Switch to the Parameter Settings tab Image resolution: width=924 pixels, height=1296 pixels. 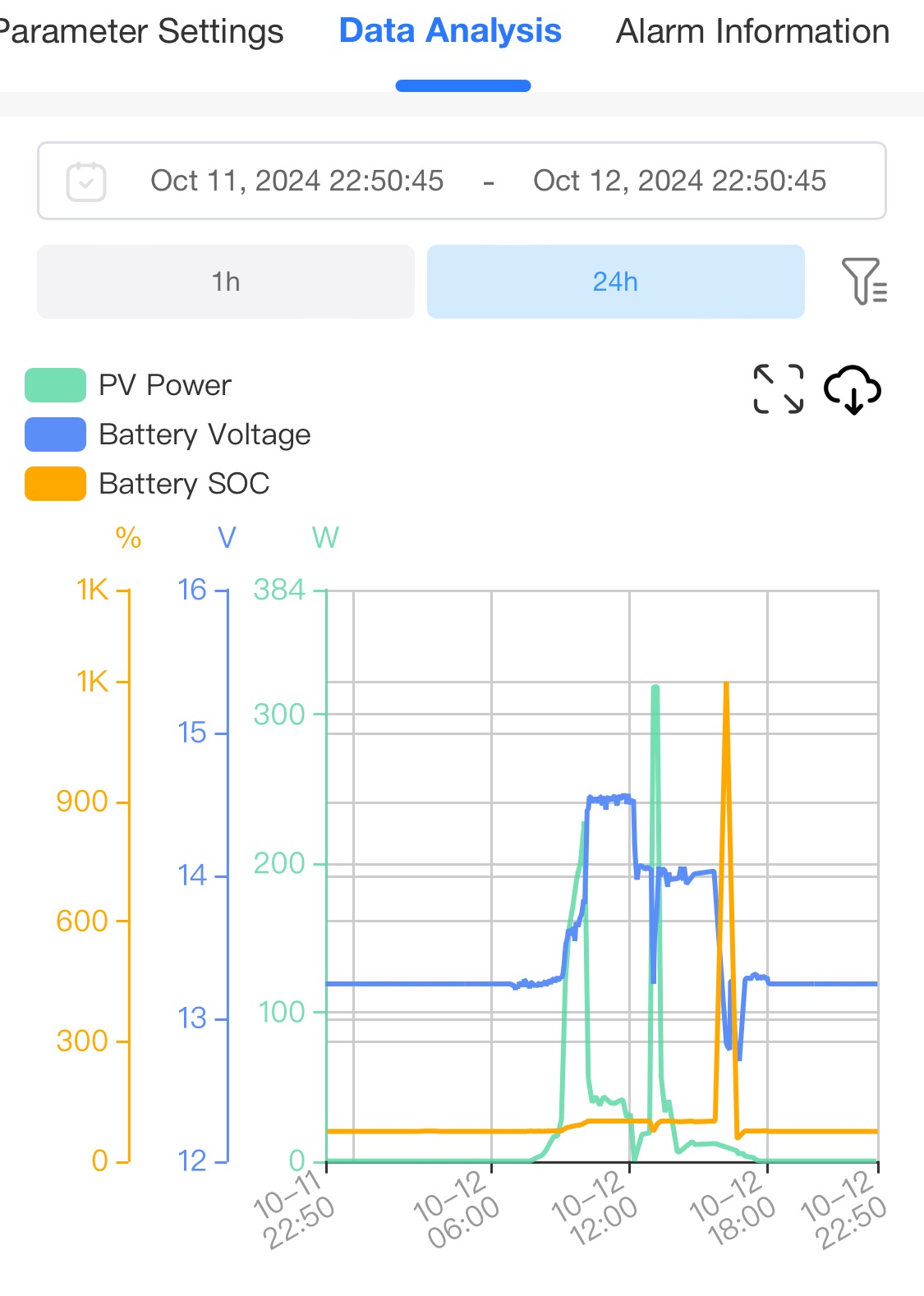[141, 32]
